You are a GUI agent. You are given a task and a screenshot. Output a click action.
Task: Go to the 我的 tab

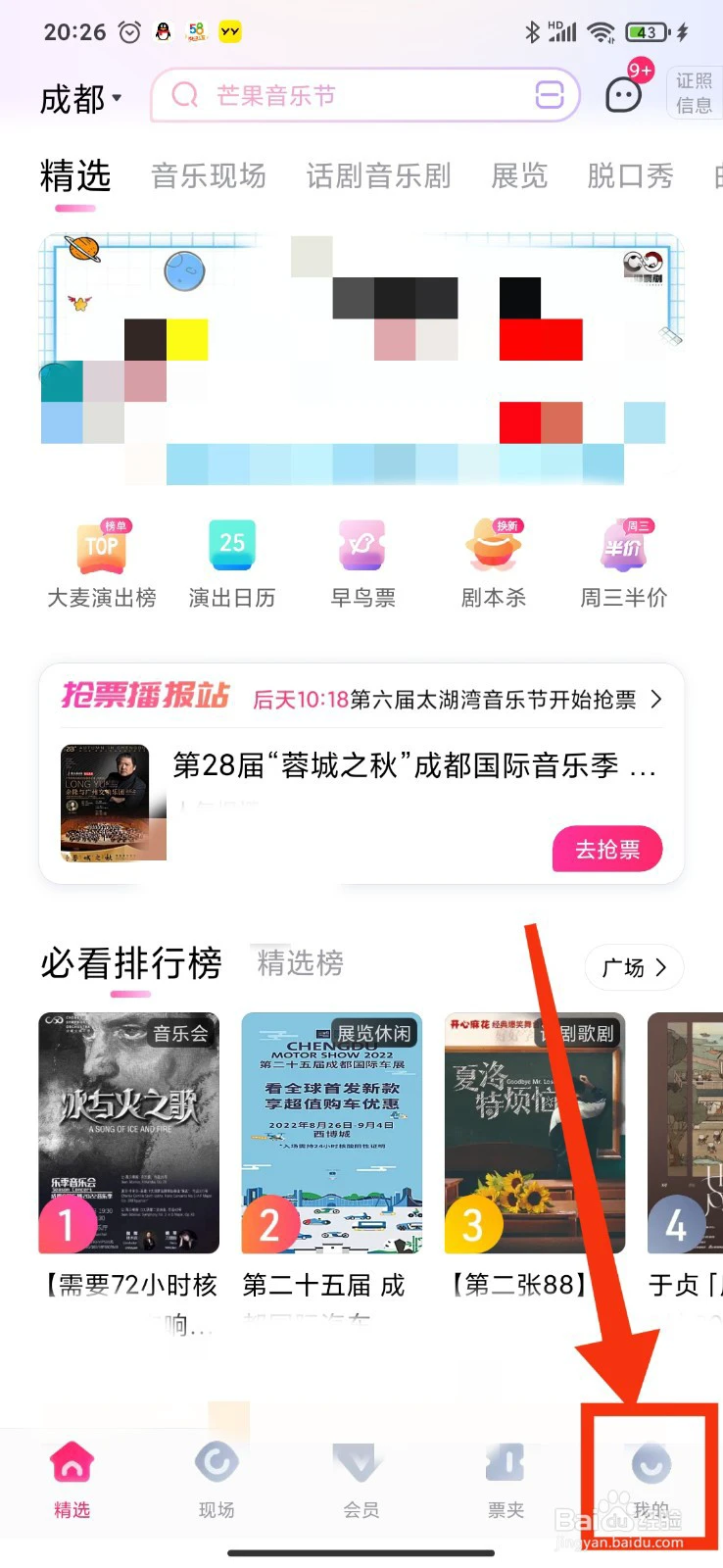pos(651,1482)
